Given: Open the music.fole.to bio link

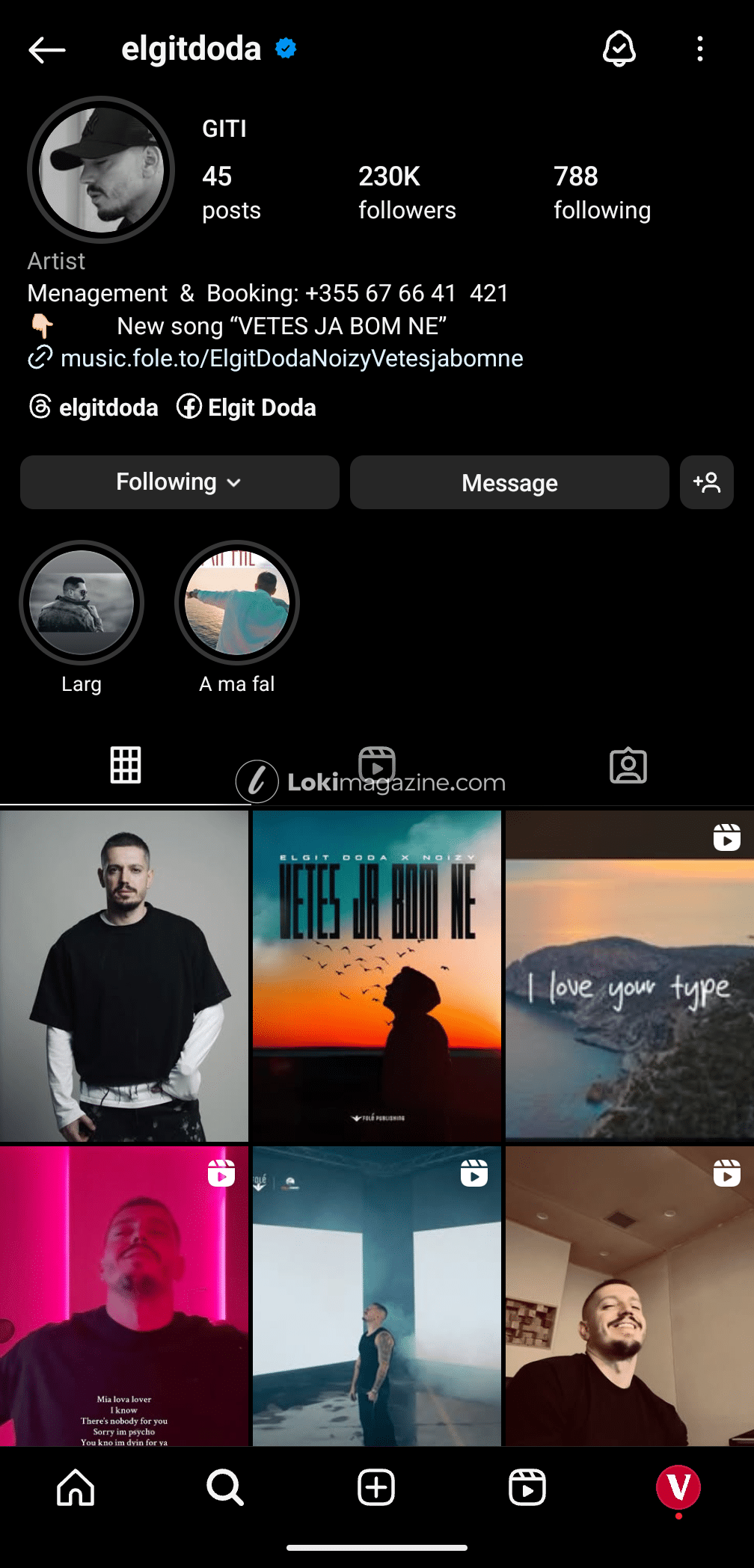Looking at the screenshot, I should coord(291,358).
